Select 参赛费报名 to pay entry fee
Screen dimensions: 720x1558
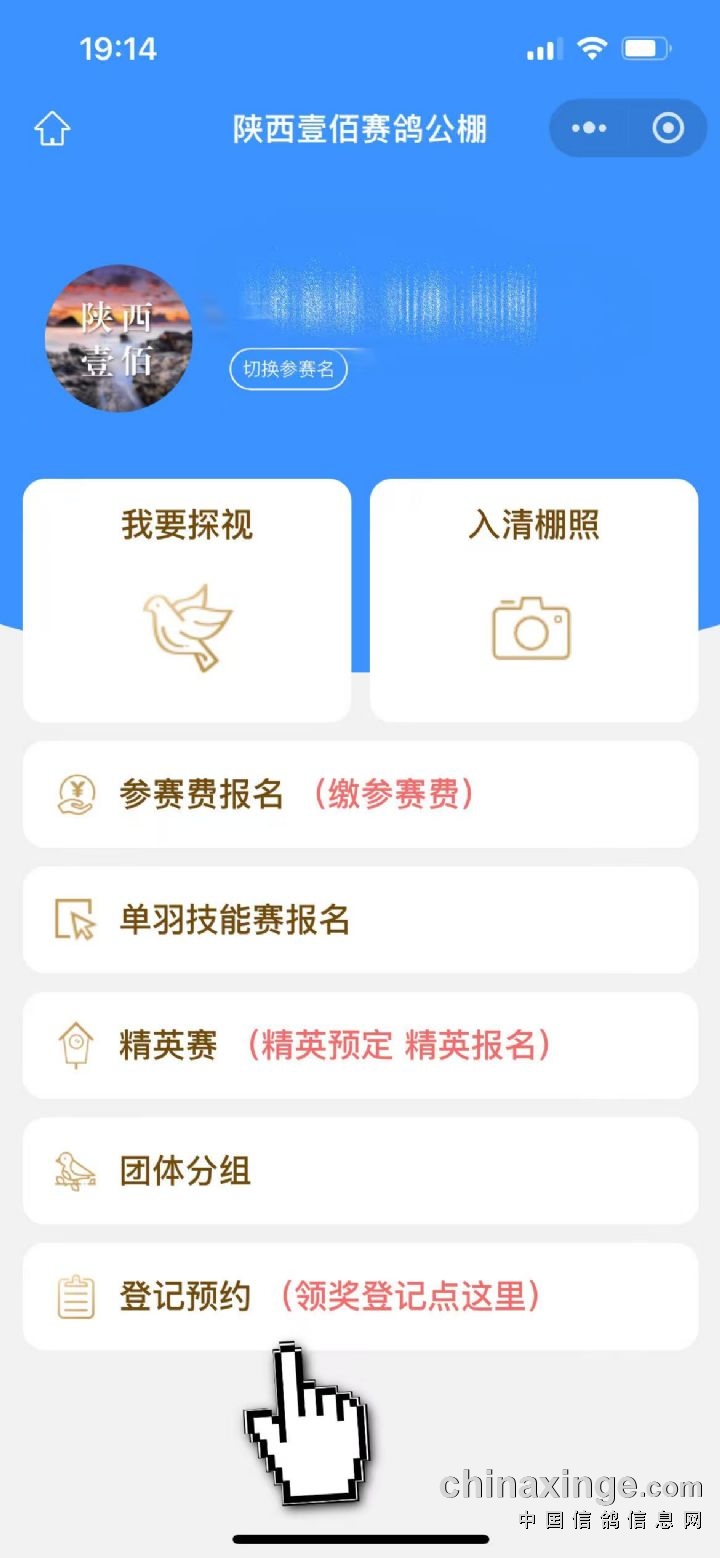click(360, 795)
